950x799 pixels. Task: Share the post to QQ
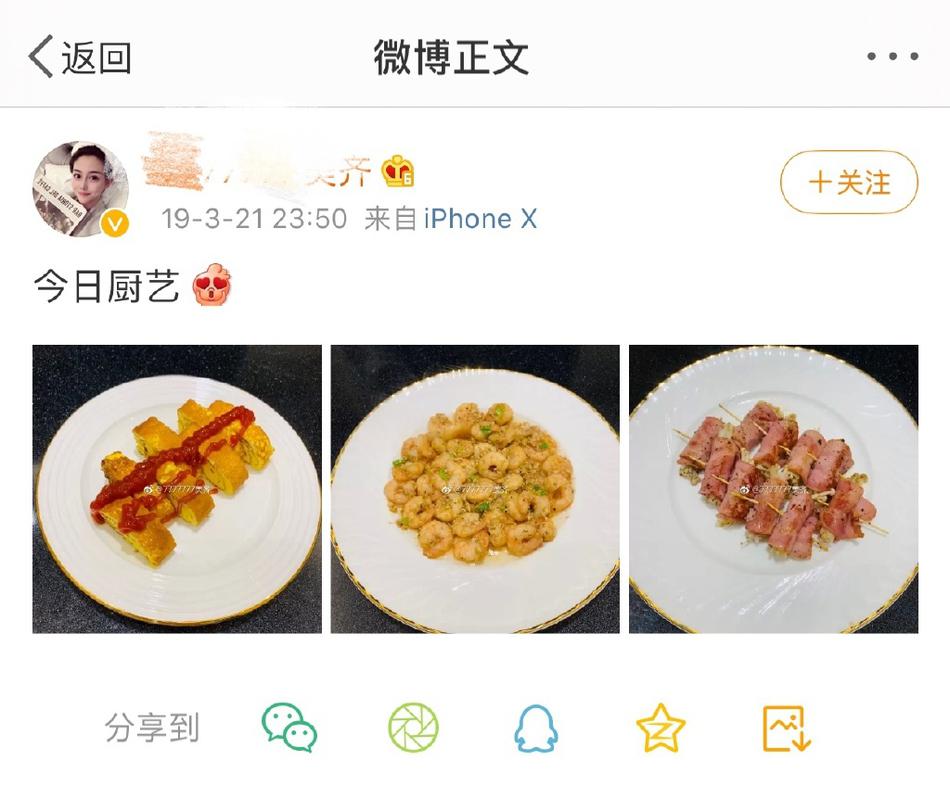pyautogui.click(x=537, y=728)
